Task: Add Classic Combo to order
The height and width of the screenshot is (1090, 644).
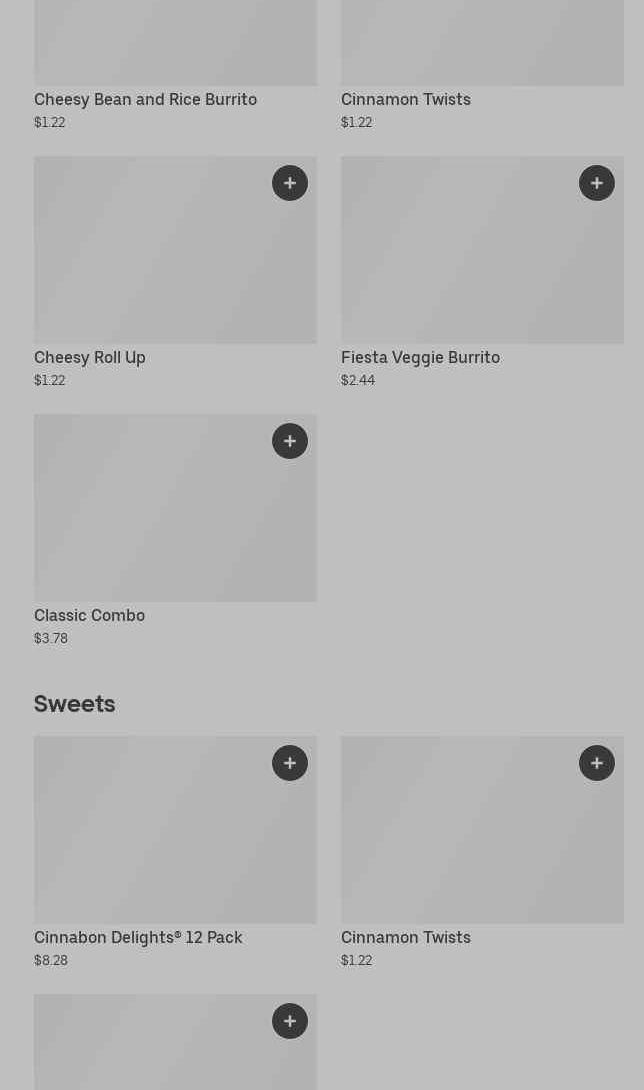Action: (290, 441)
